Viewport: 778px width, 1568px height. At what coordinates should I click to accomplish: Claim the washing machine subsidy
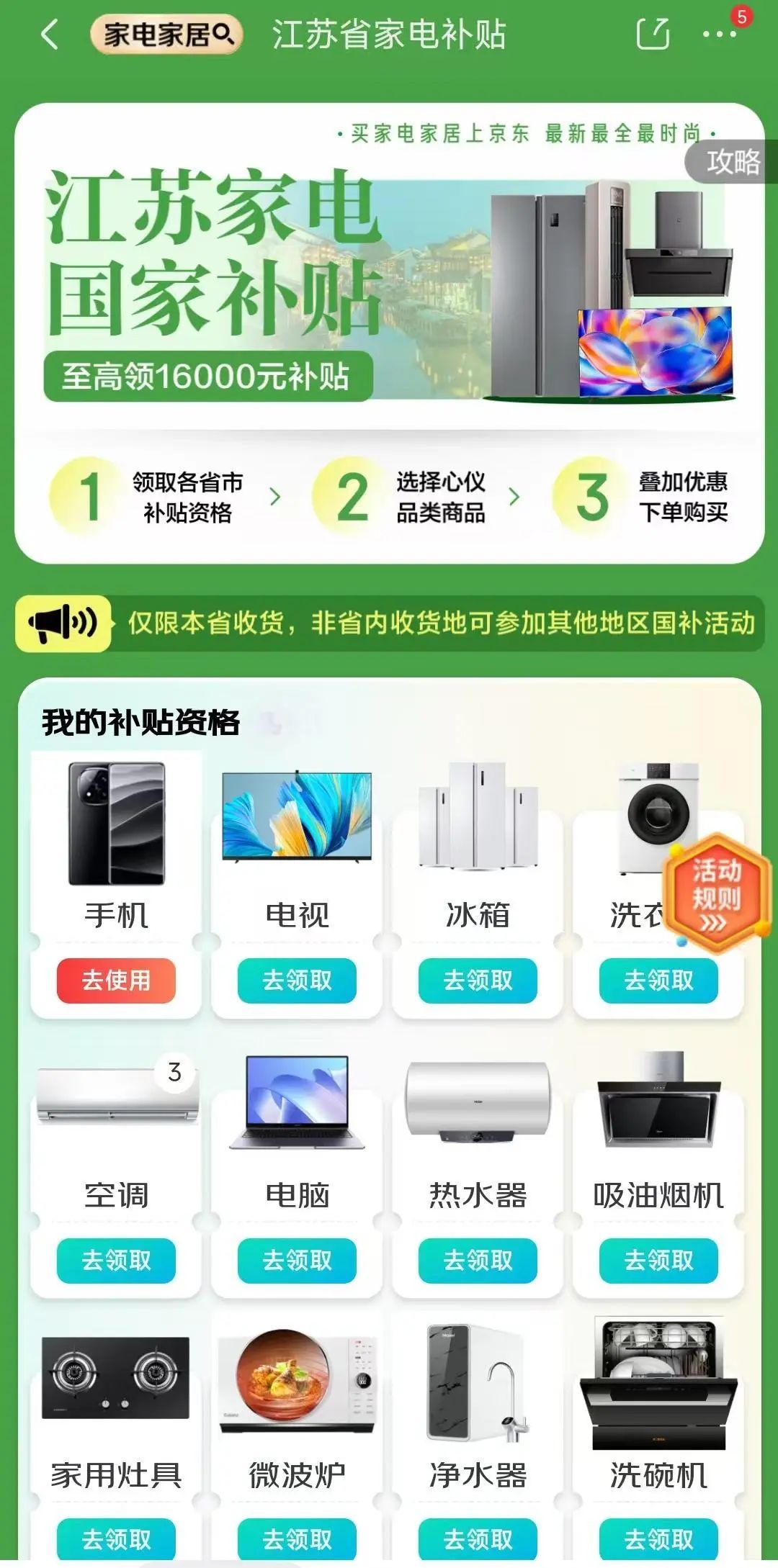pyautogui.click(x=658, y=980)
